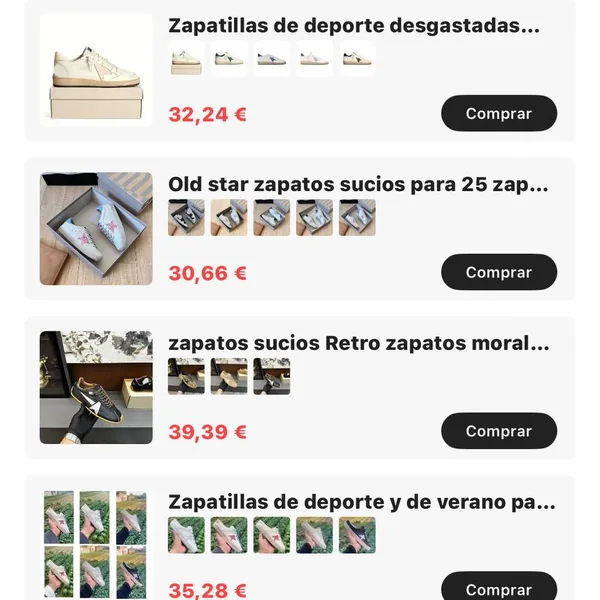Image resolution: width=600 pixels, height=600 pixels.
Task: Pick last variant of Zapatillas de deporte y de verano
Action: tap(357, 535)
